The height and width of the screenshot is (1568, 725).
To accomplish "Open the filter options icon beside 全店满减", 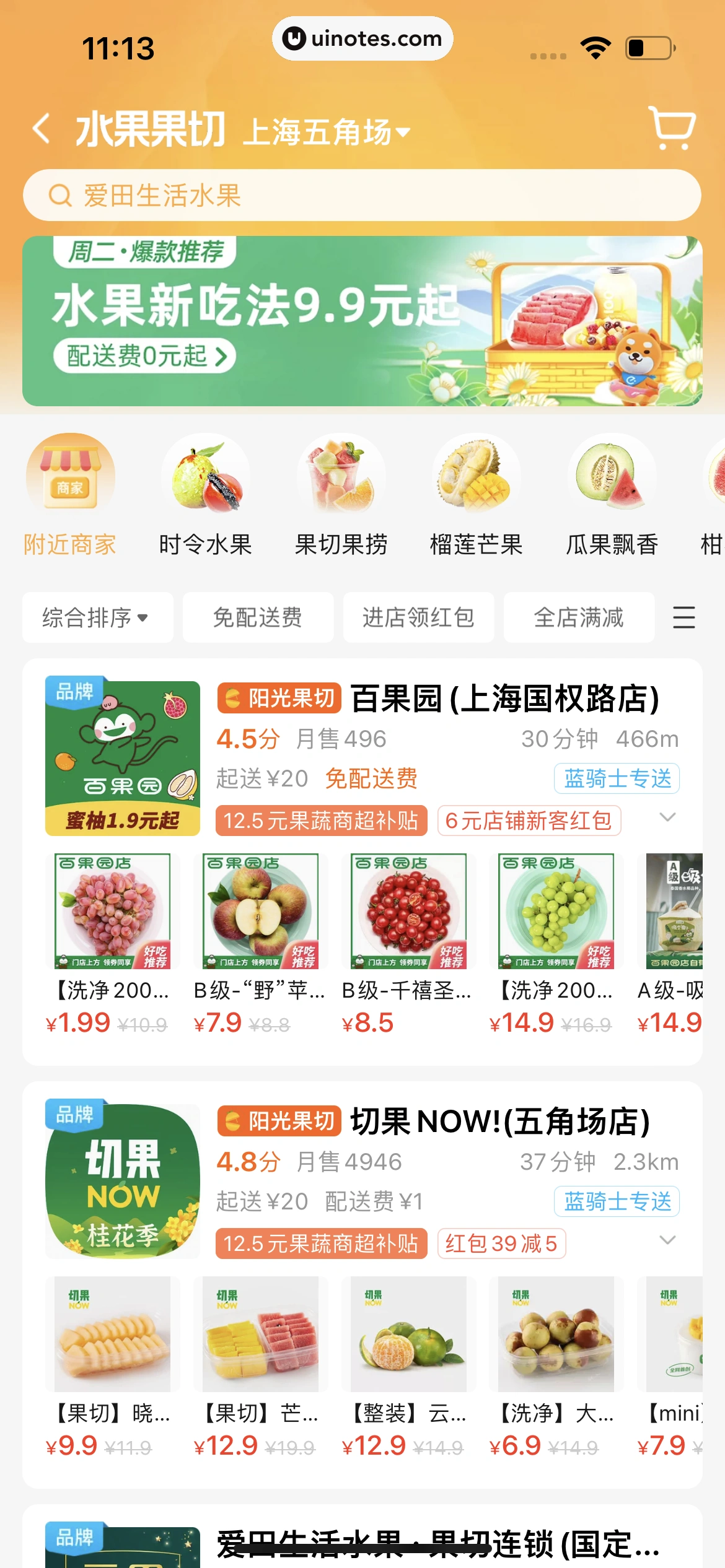I will click(683, 617).
